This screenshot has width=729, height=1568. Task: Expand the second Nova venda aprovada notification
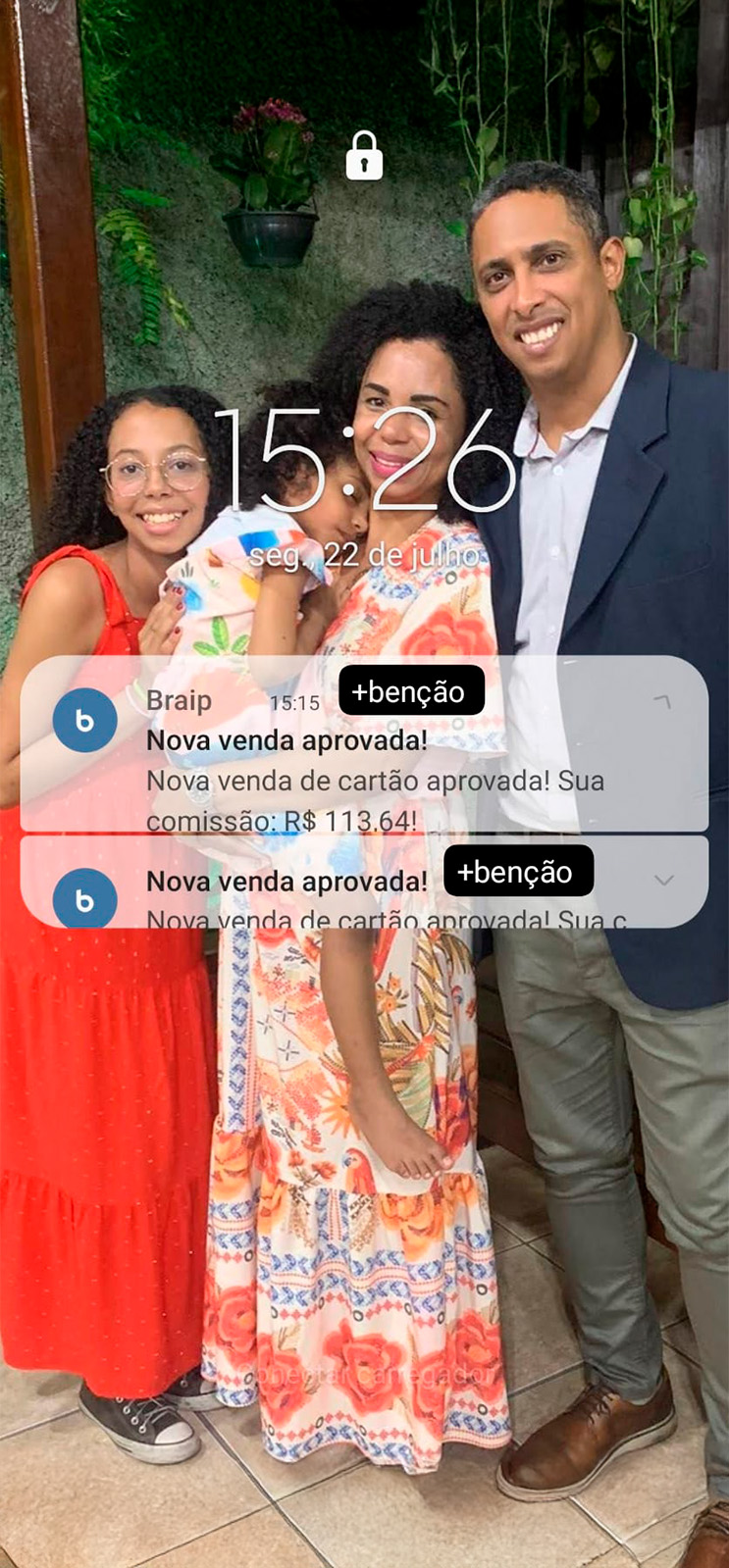[x=664, y=880]
